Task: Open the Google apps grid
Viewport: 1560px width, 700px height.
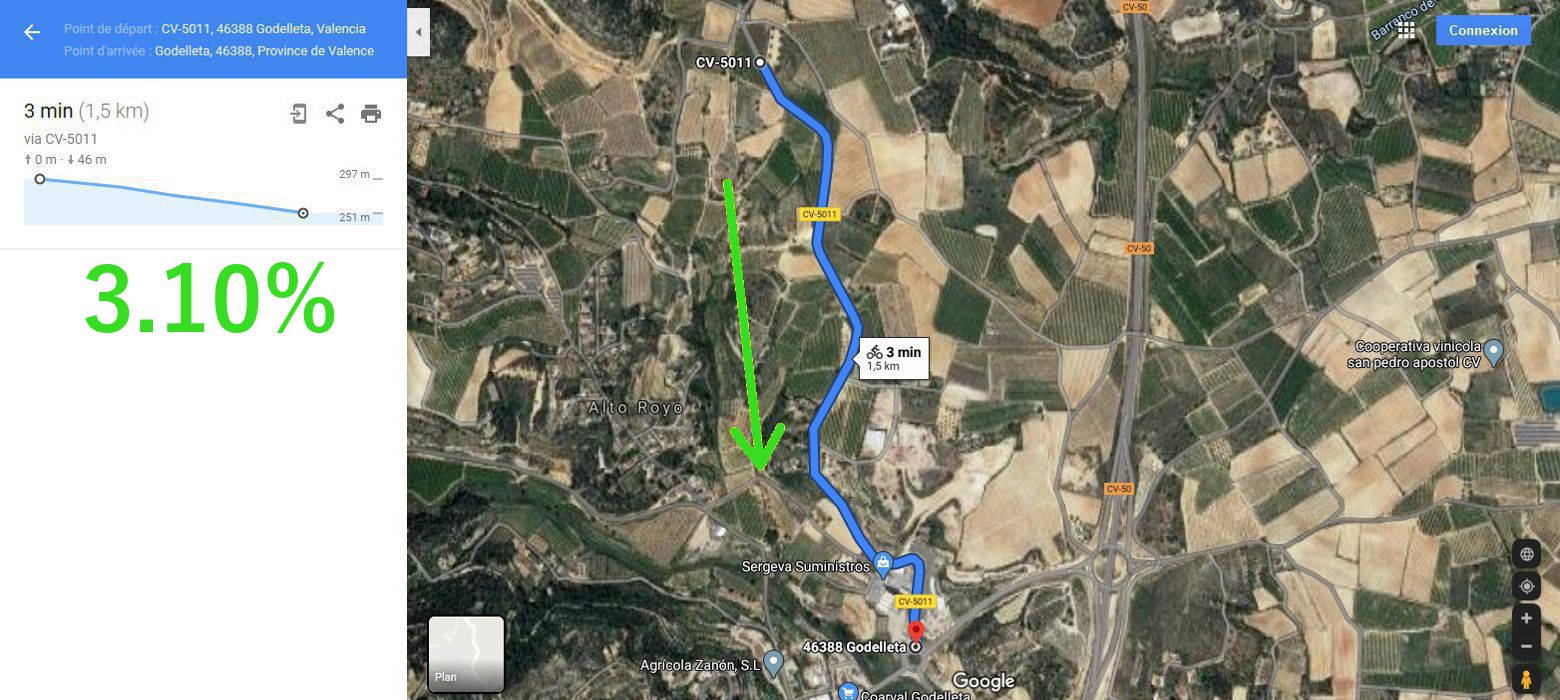Action: tap(1406, 31)
